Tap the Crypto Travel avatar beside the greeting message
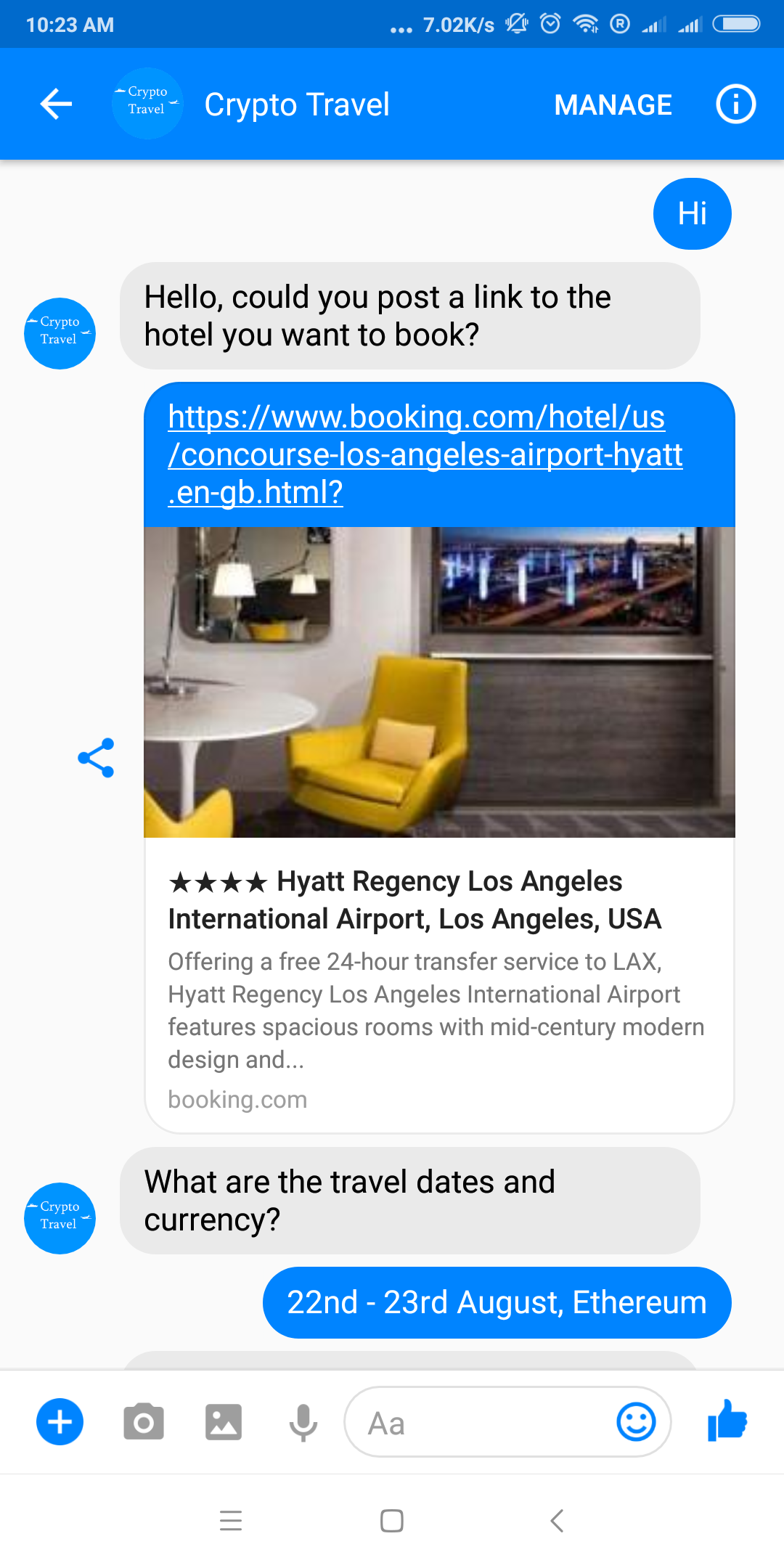The height and width of the screenshot is (1568, 784). click(x=60, y=332)
